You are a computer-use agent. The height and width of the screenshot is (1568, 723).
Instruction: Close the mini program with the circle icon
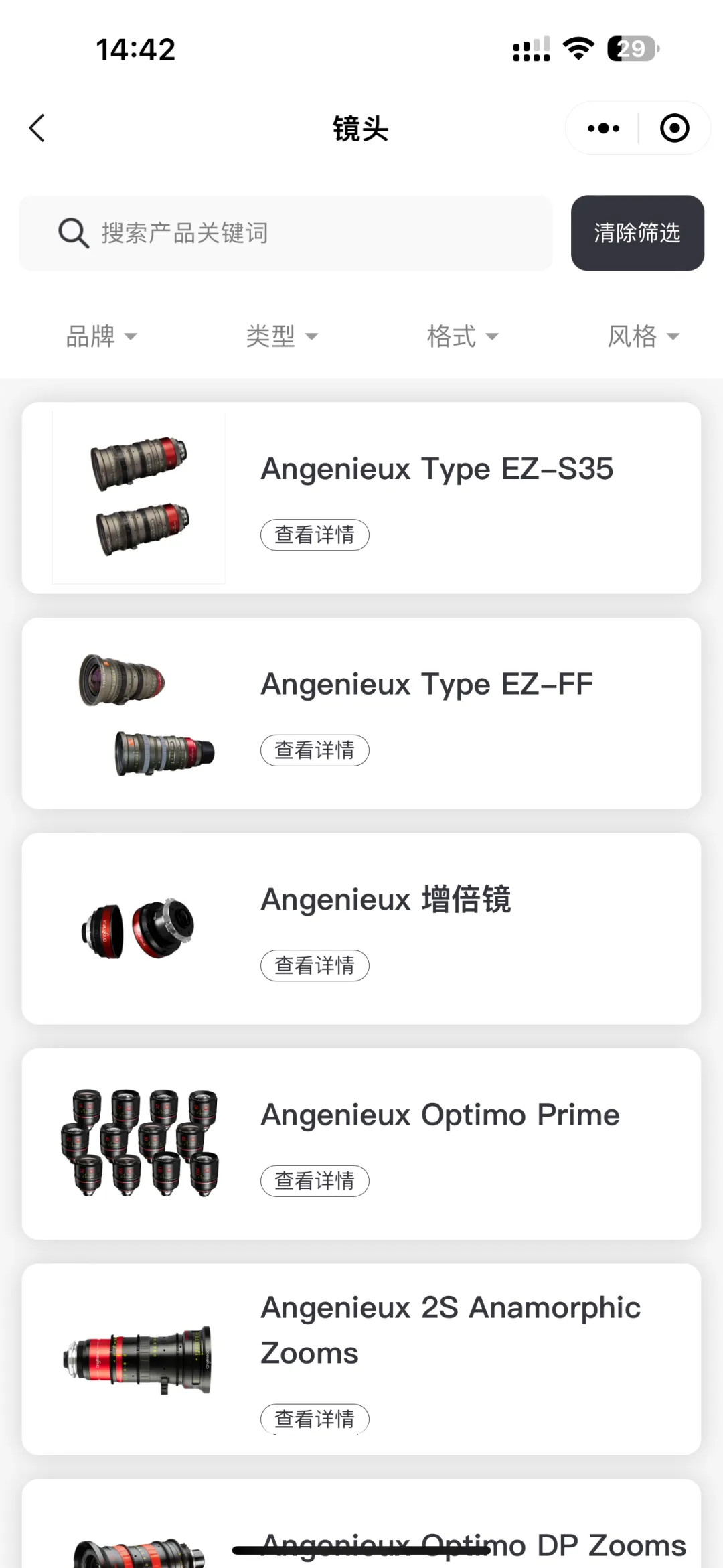click(x=674, y=128)
